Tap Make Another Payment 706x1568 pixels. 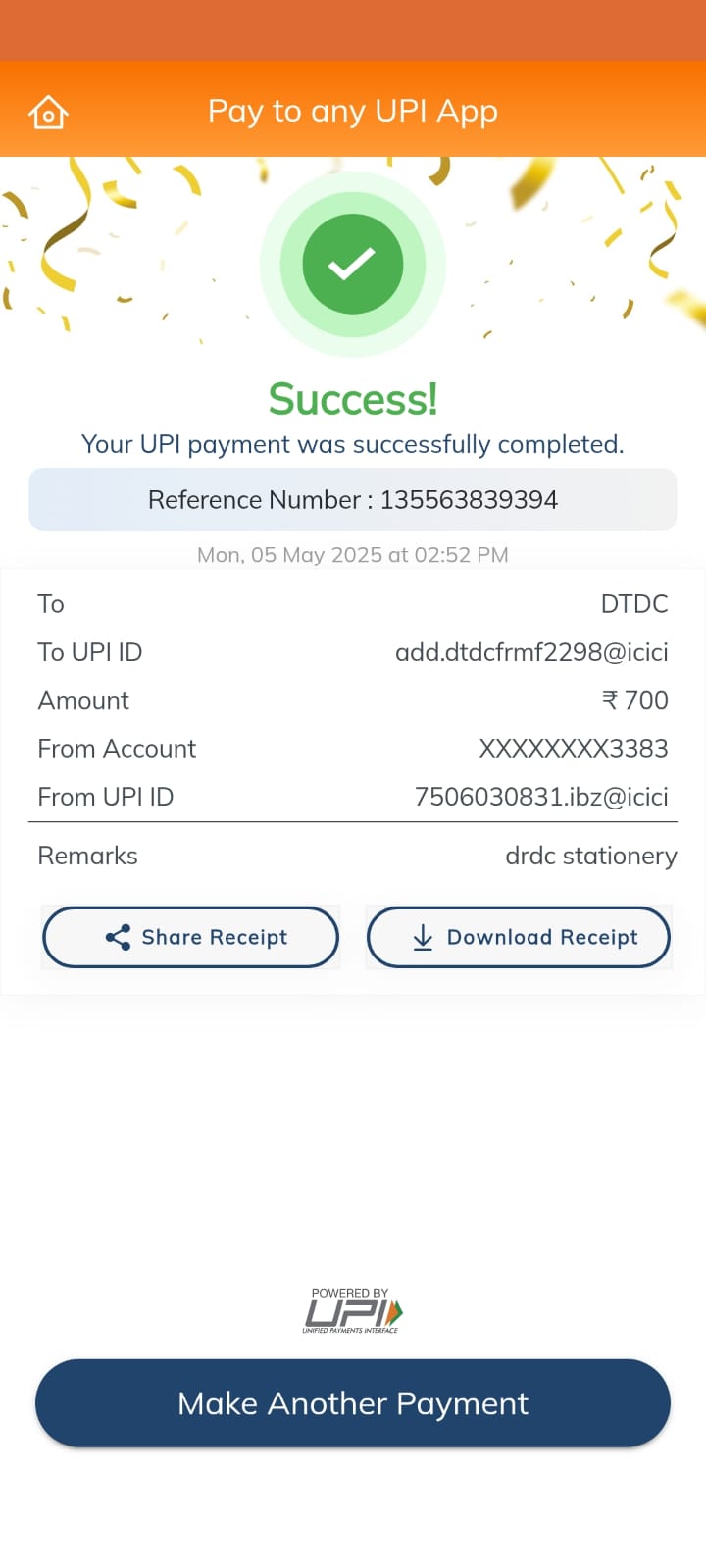point(353,1403)
